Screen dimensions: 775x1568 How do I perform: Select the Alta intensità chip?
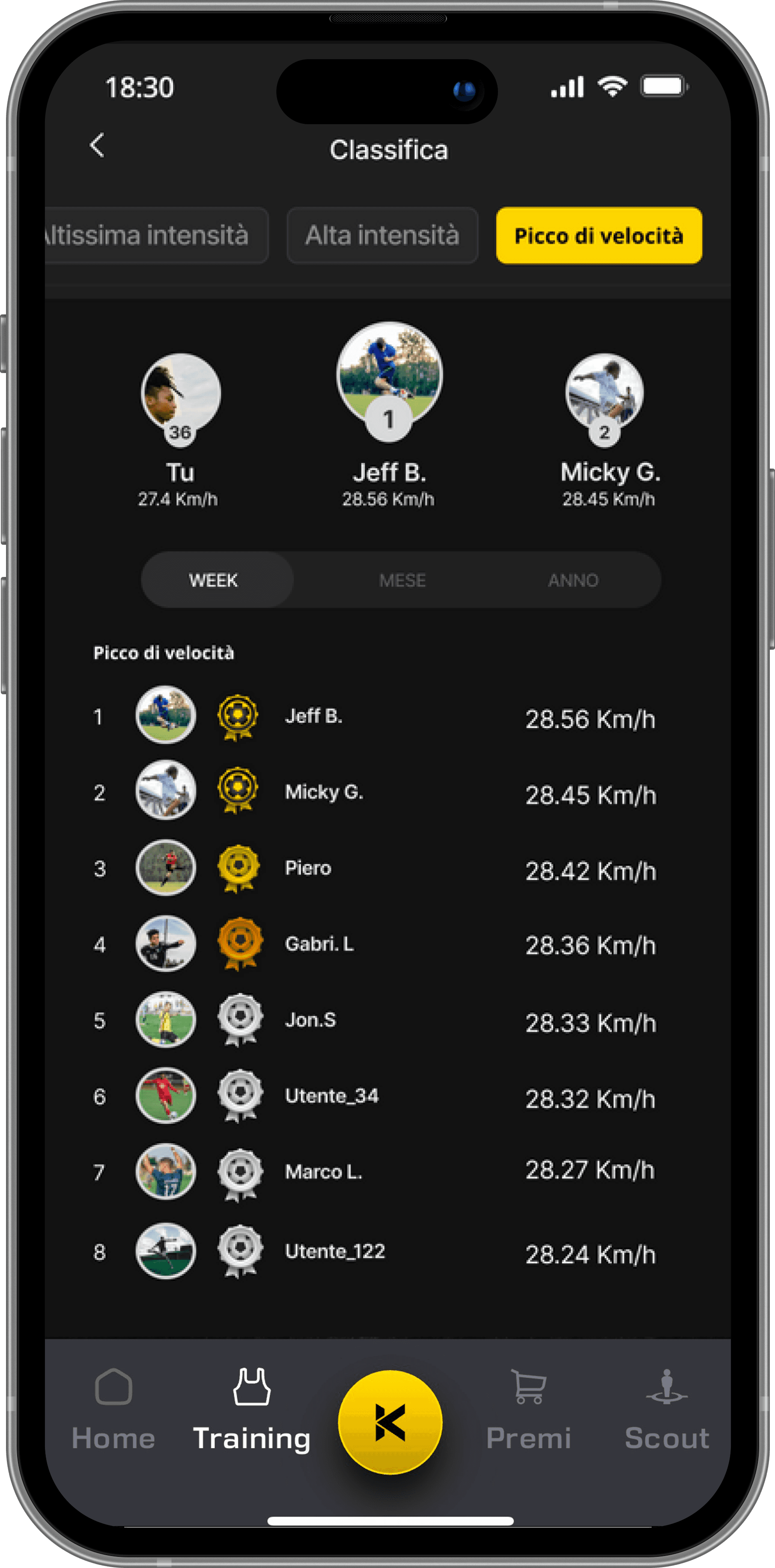coord(382,235)
